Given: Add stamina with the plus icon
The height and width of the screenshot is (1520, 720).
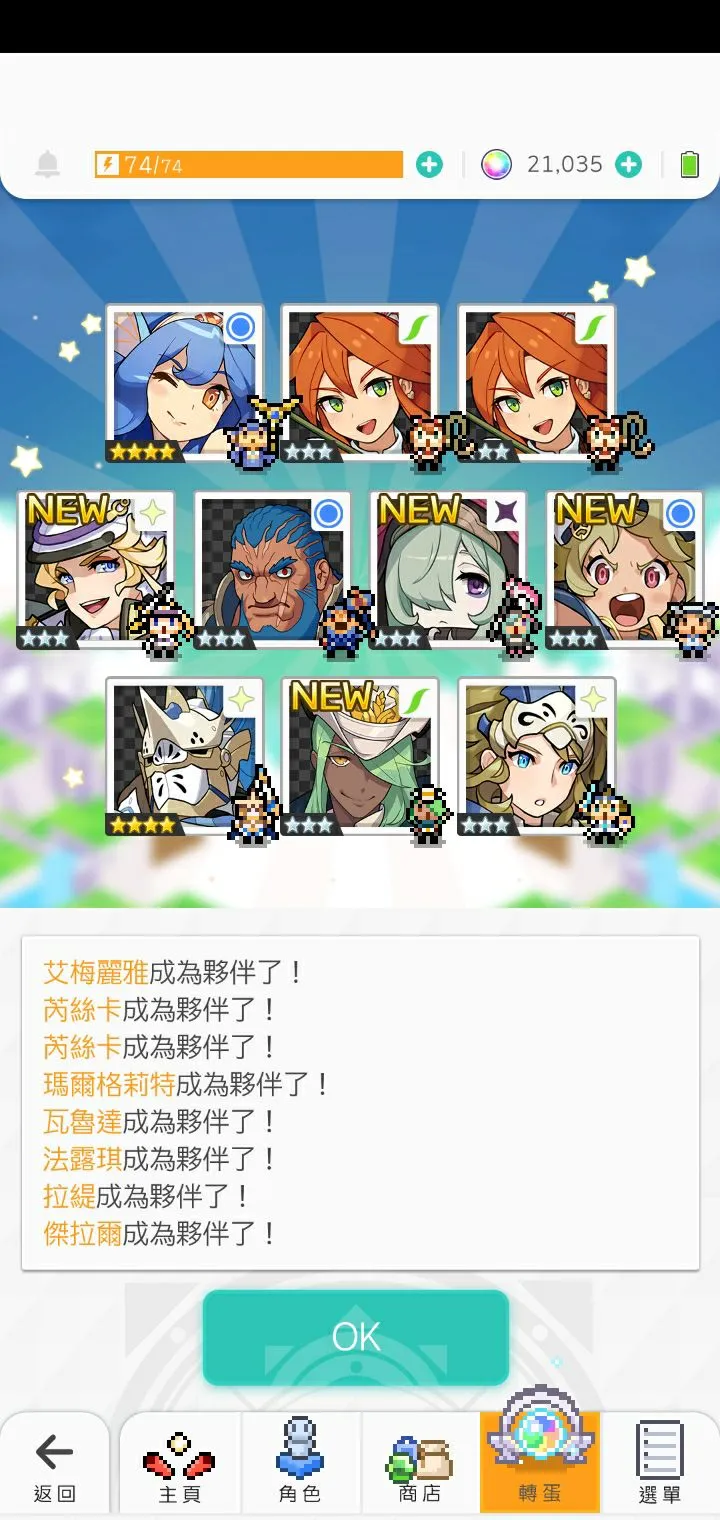Looking at the screenshot, I should (x=429, y=165).
